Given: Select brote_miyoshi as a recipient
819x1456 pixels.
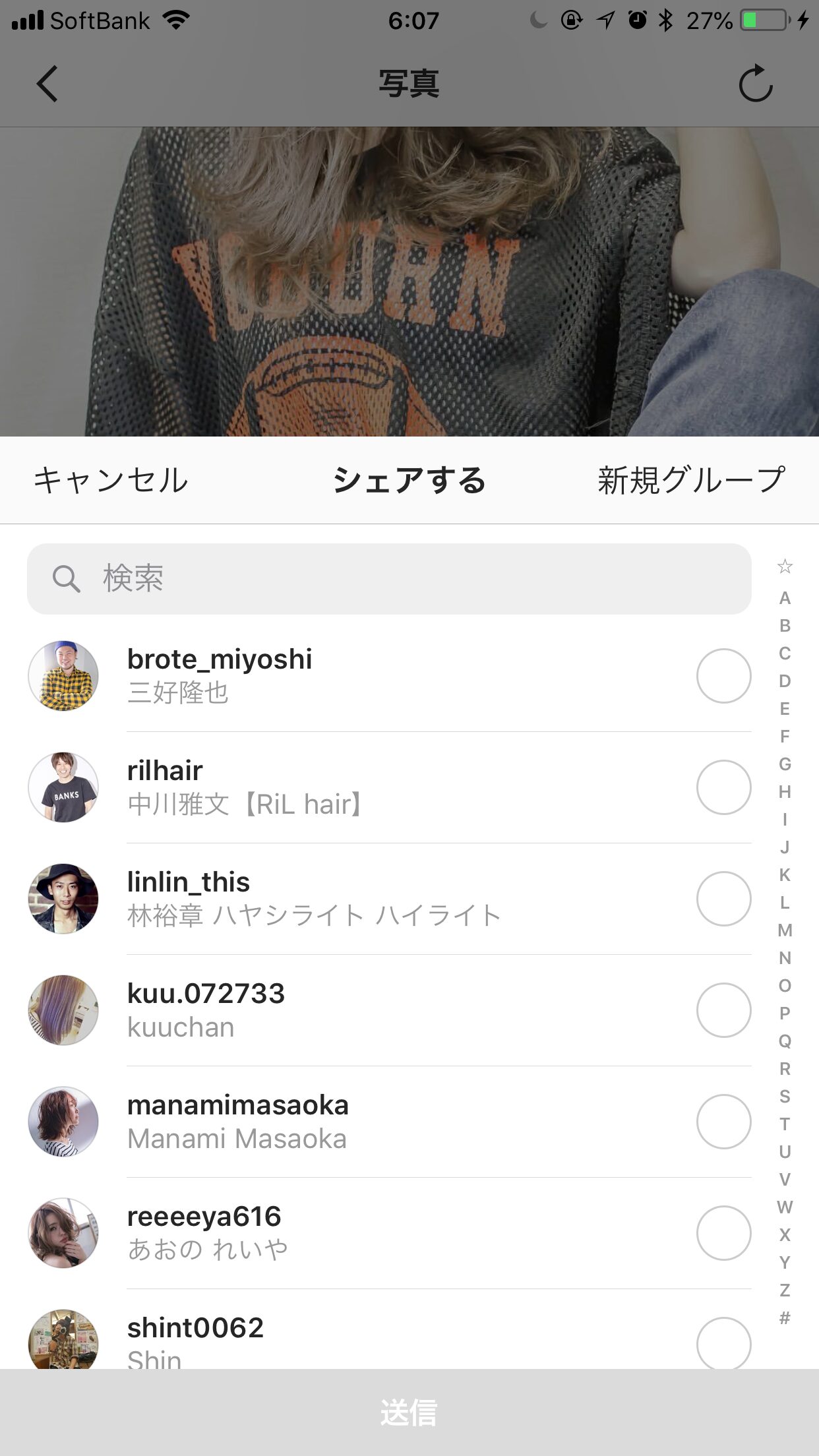Looking at the screenshot, I should (x=723, y=676).
